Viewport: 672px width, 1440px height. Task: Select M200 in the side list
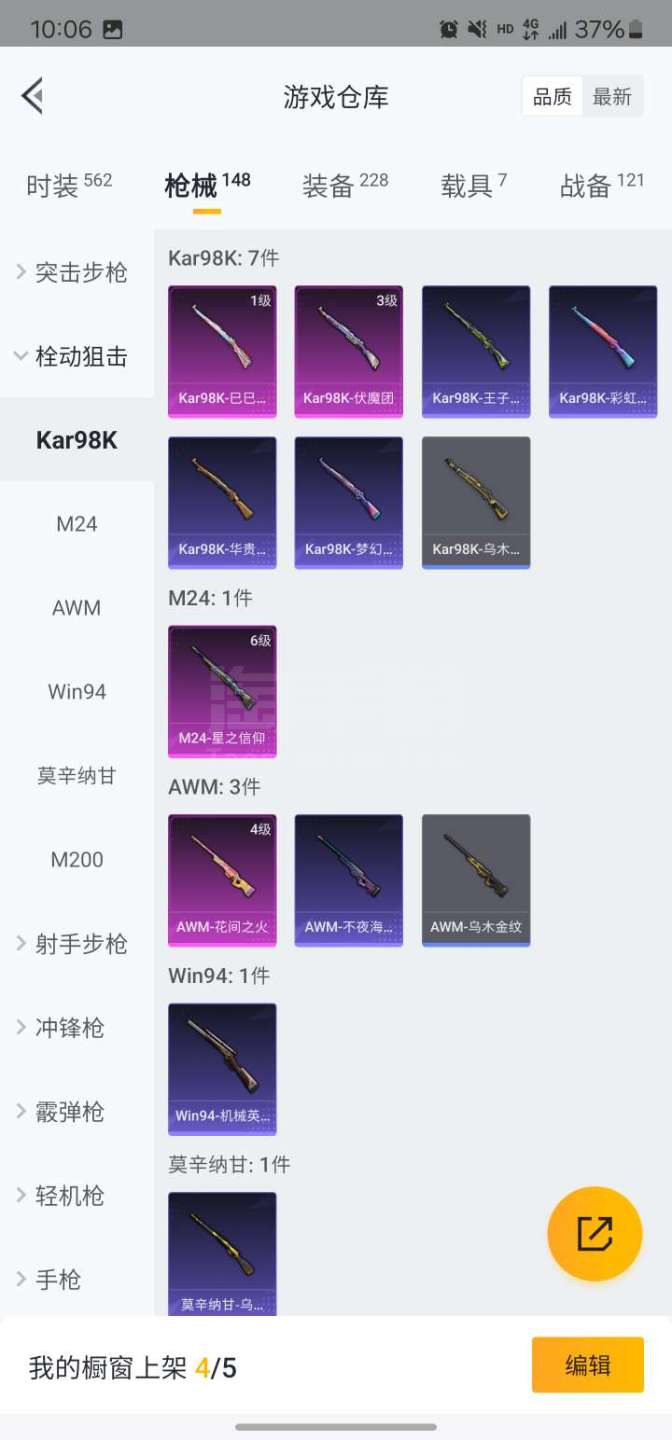(x=77, y=860)
